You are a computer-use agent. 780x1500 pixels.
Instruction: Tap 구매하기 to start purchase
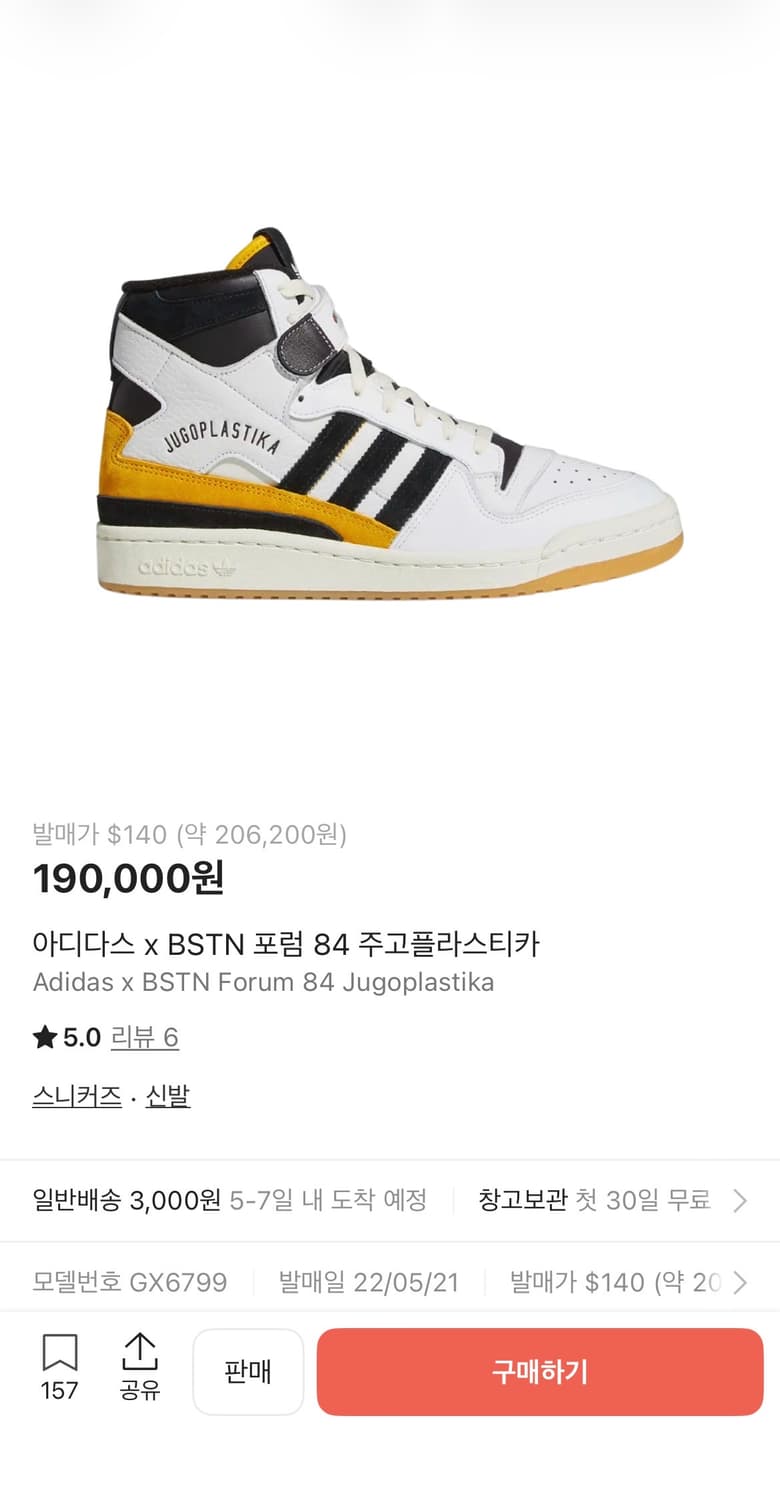[539, 1372]
